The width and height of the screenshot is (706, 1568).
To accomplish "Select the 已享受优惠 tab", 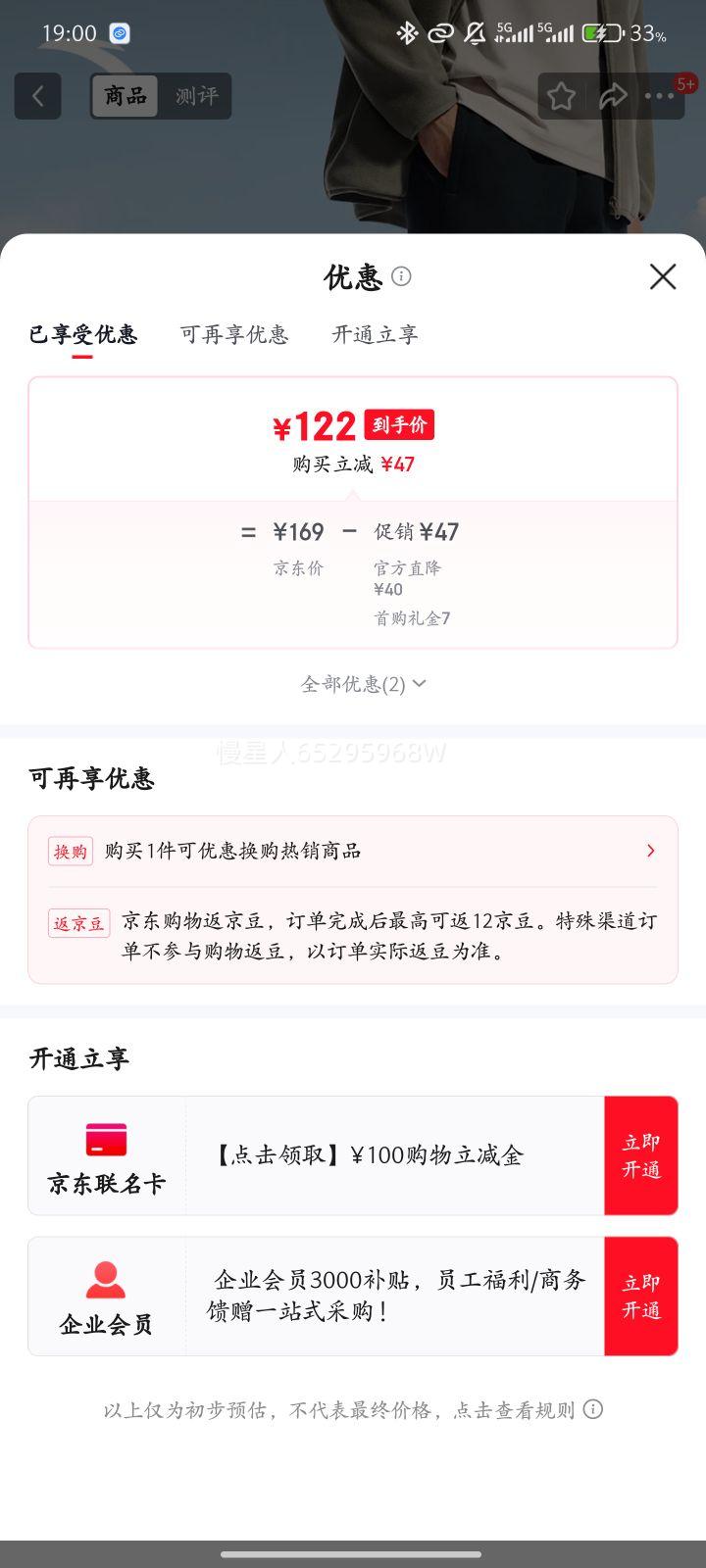I will coord(83,334).
